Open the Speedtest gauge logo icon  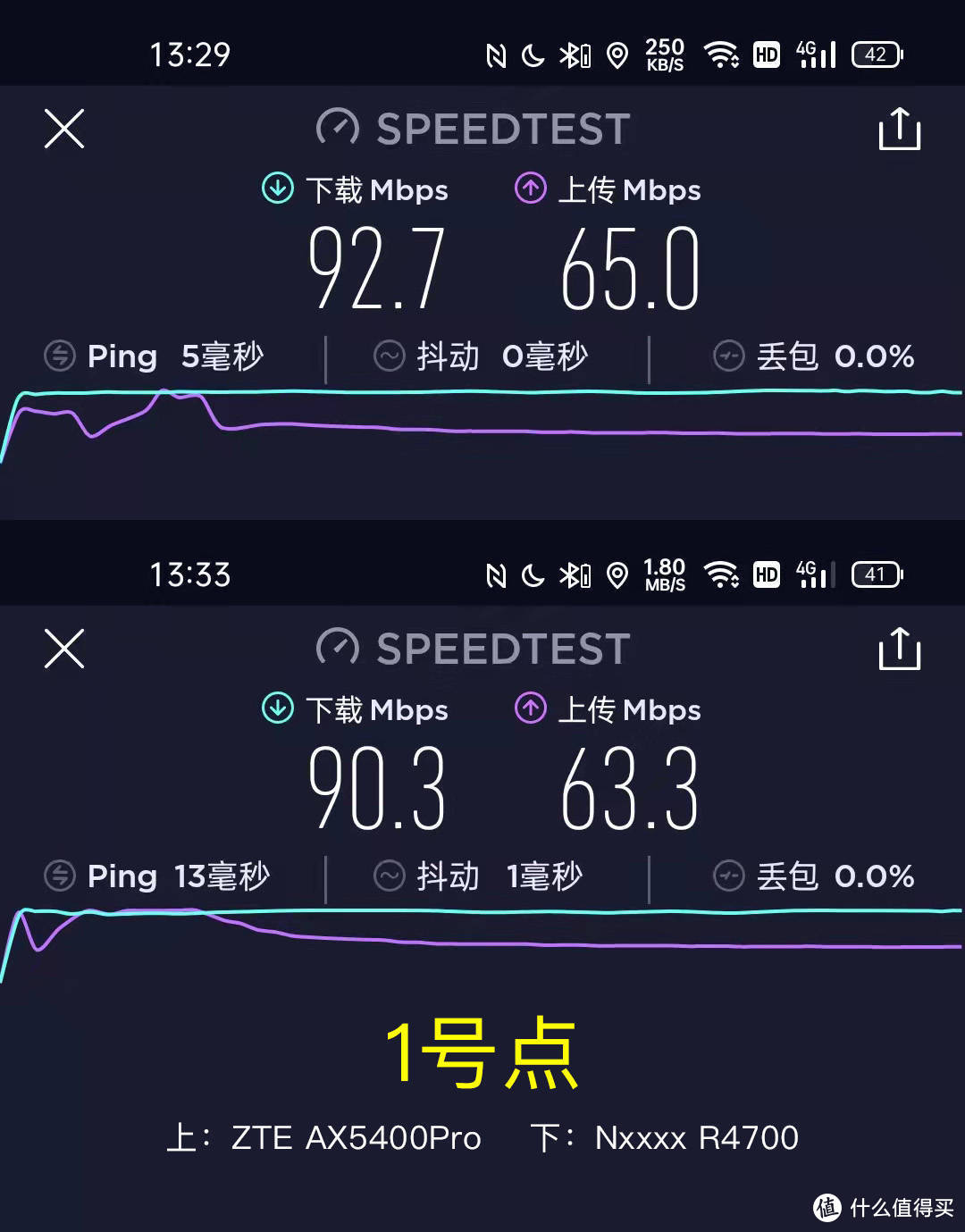[337, 128]
